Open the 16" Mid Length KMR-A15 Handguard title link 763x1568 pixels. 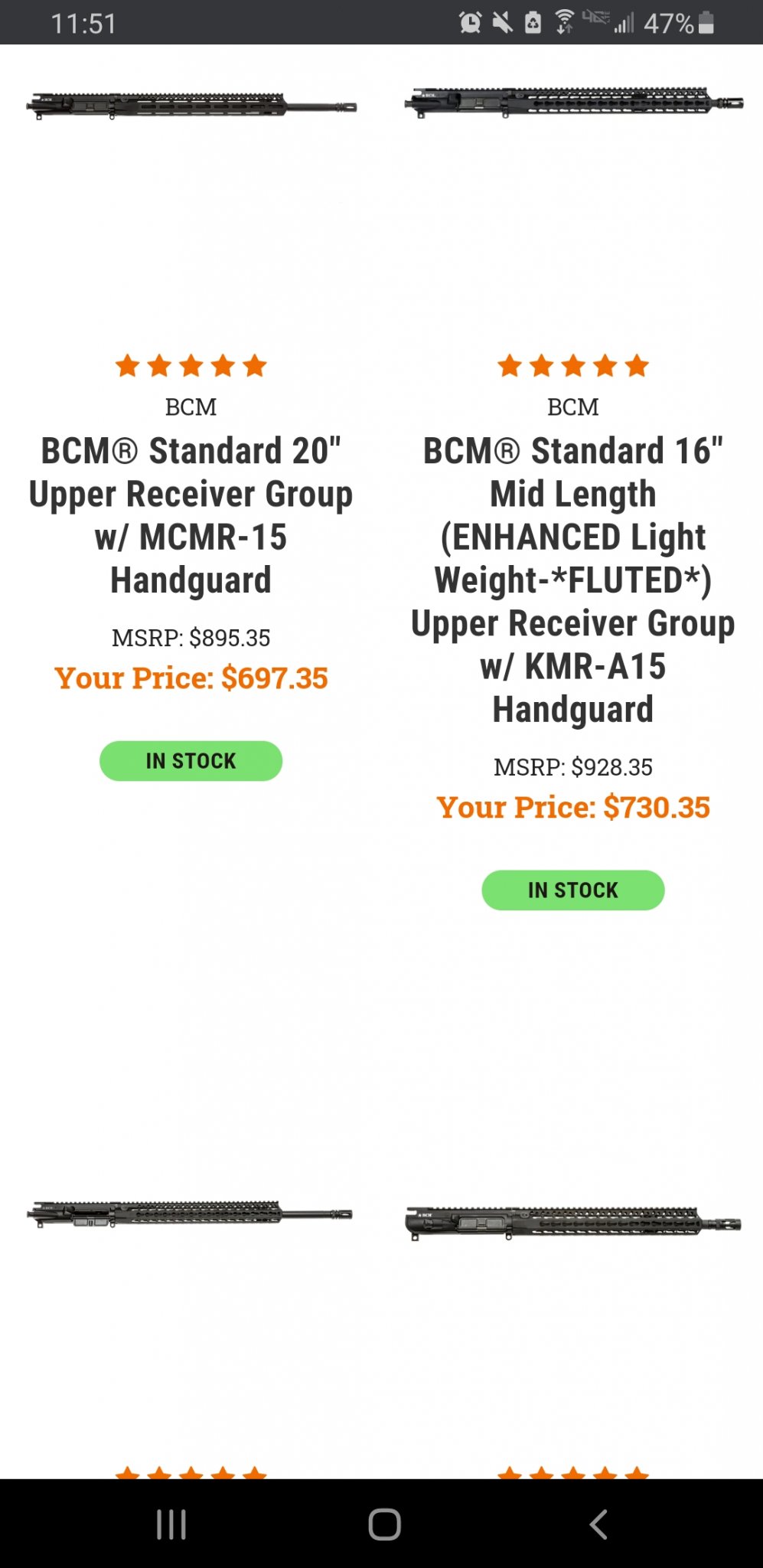tap(573, 580)
